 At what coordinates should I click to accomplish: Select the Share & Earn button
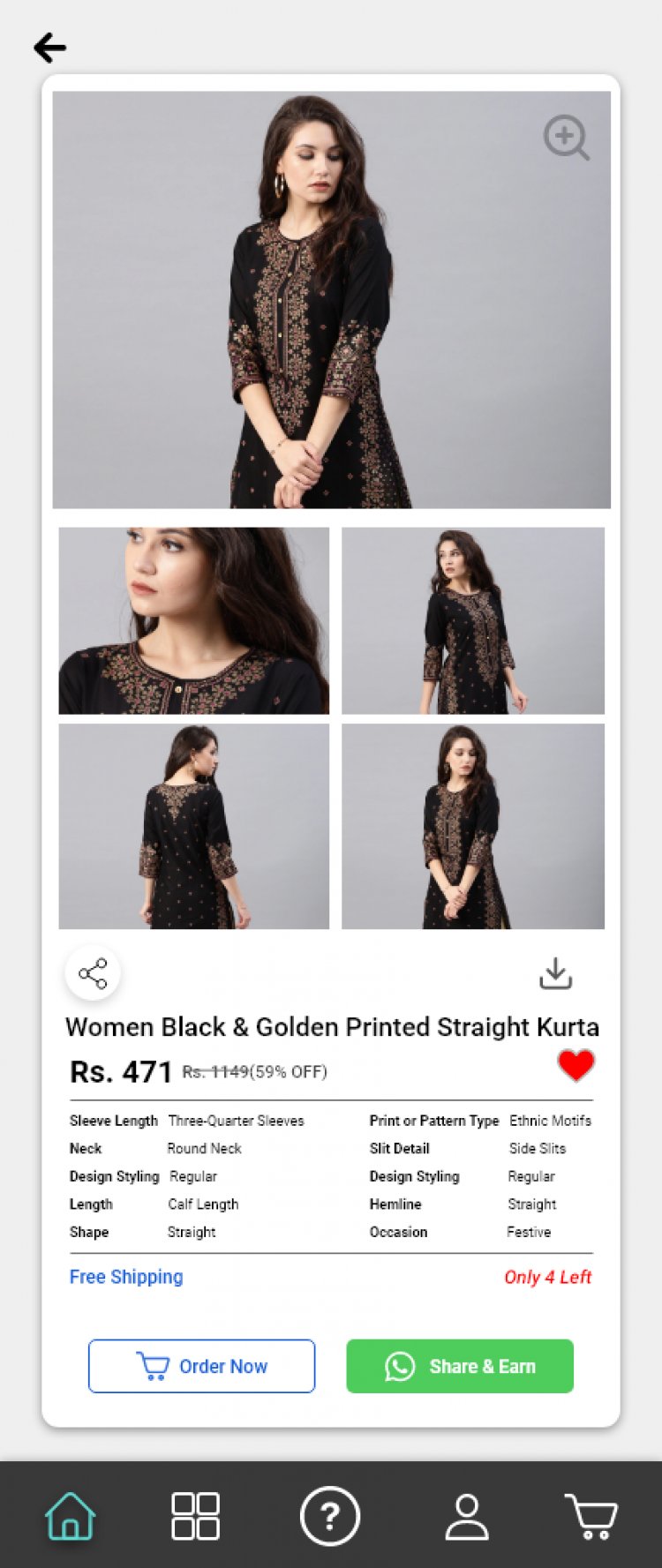pos(459,1366)
